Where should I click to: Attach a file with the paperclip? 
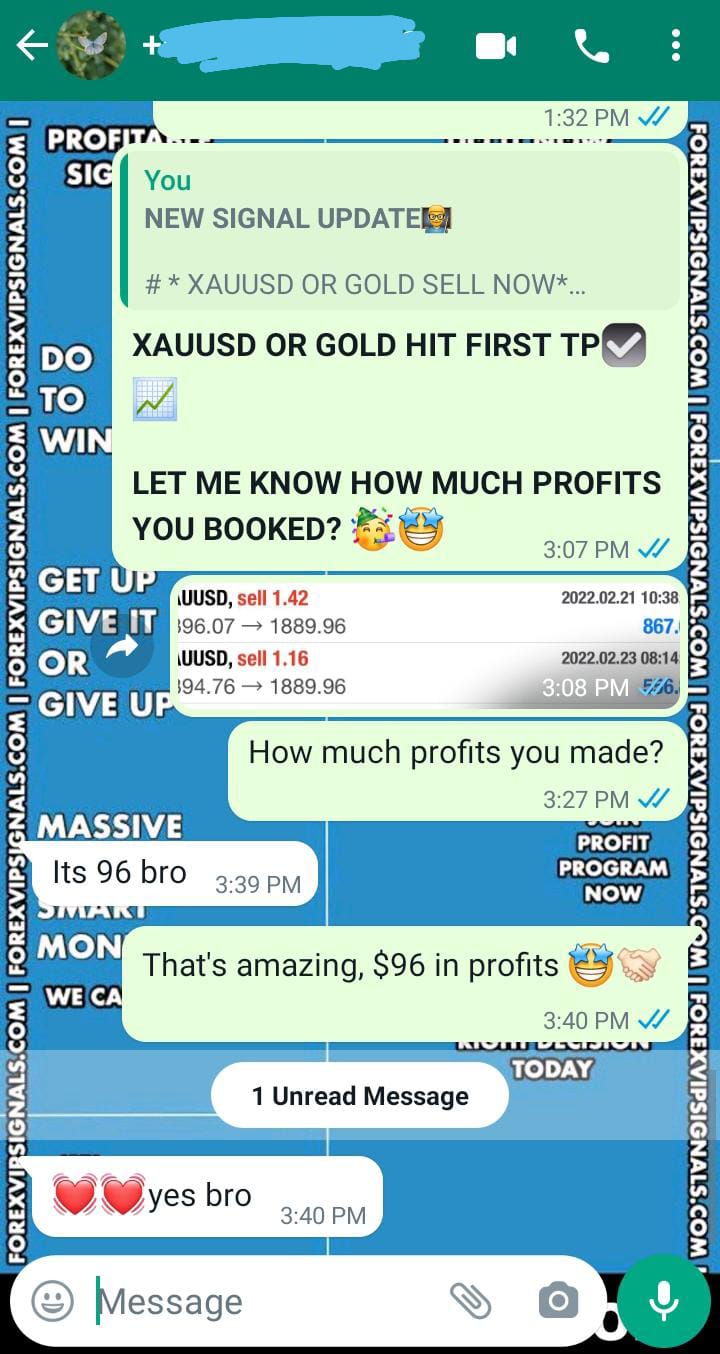tap(470, 1300)
